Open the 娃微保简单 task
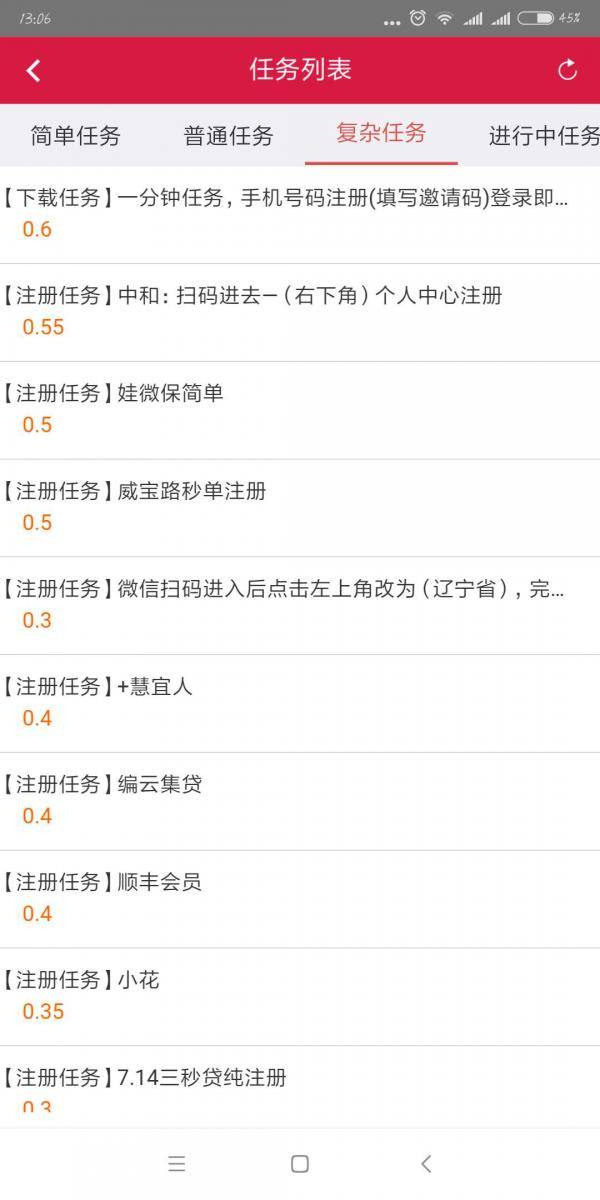 click(300, 411)
